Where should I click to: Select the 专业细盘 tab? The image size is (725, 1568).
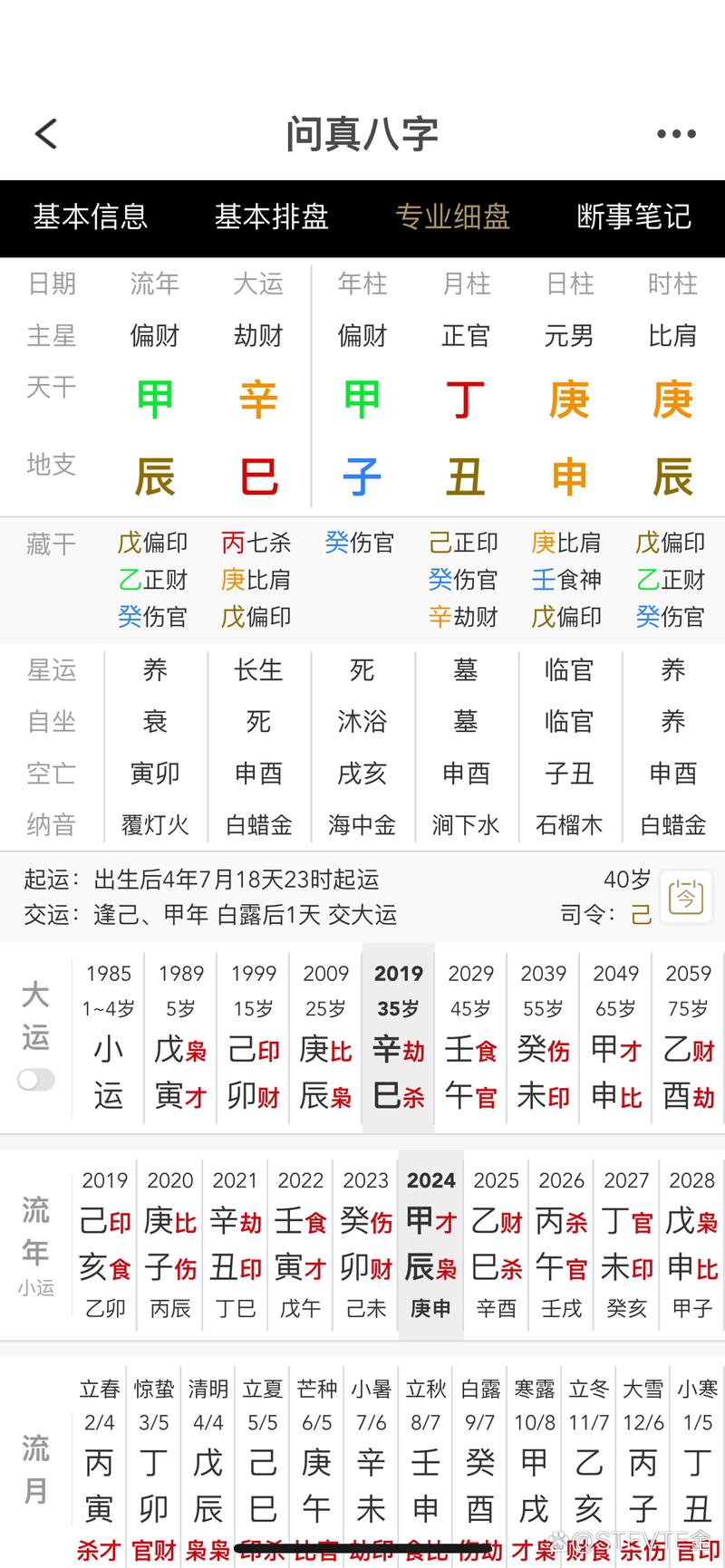click(x=452, y=216)
